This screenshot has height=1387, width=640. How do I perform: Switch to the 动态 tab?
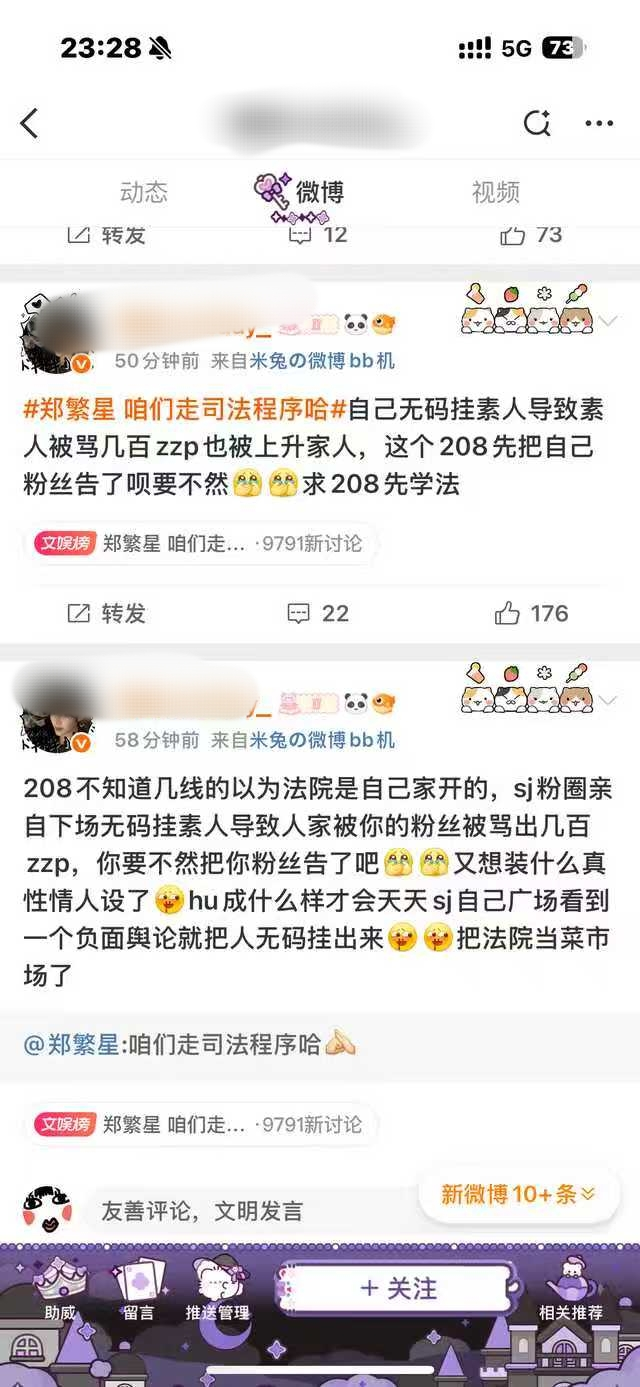pos(144,192)
